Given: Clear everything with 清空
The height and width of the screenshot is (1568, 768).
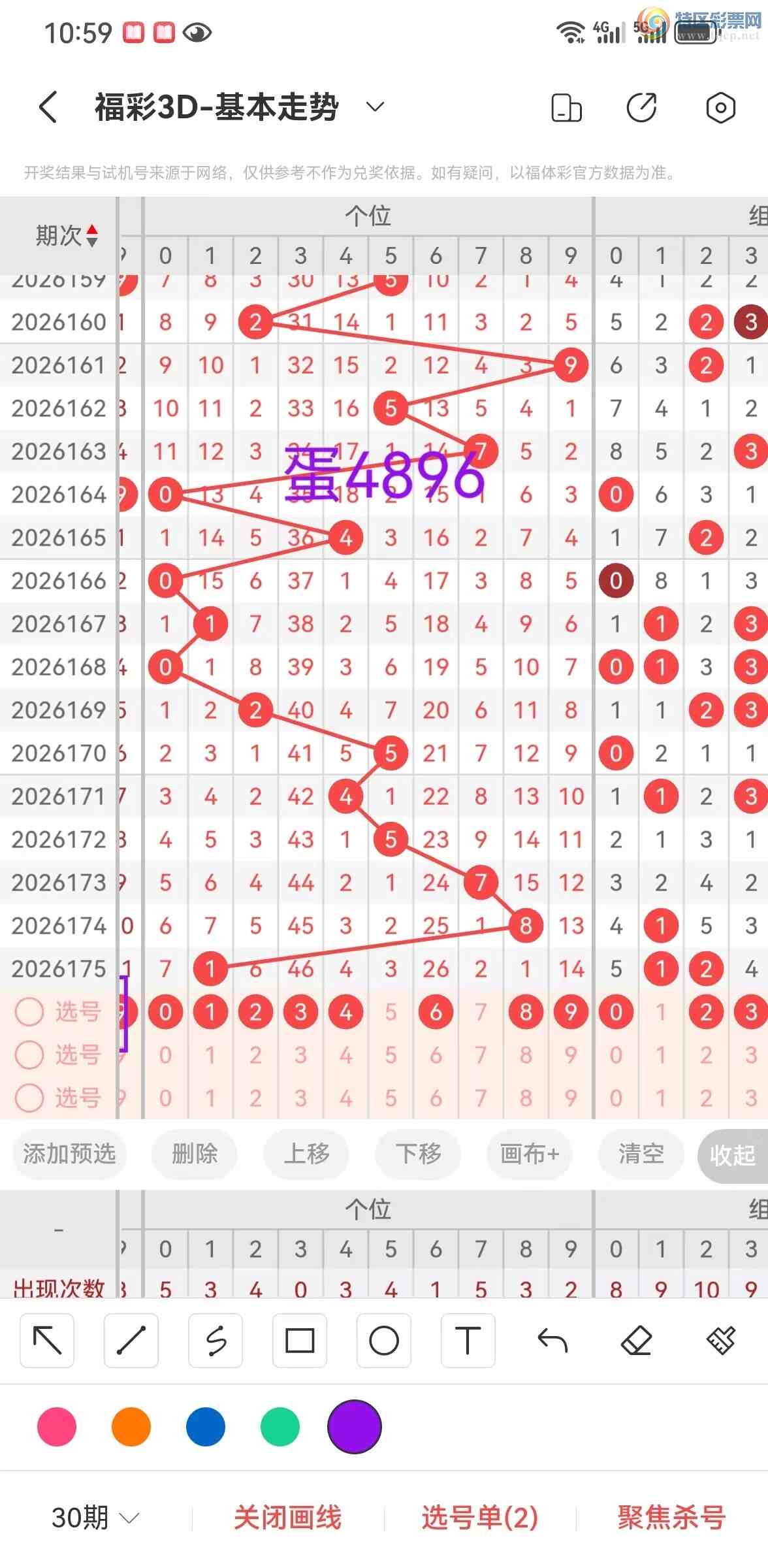Looking at the screenshot, I should click(x=641, y=1154).
